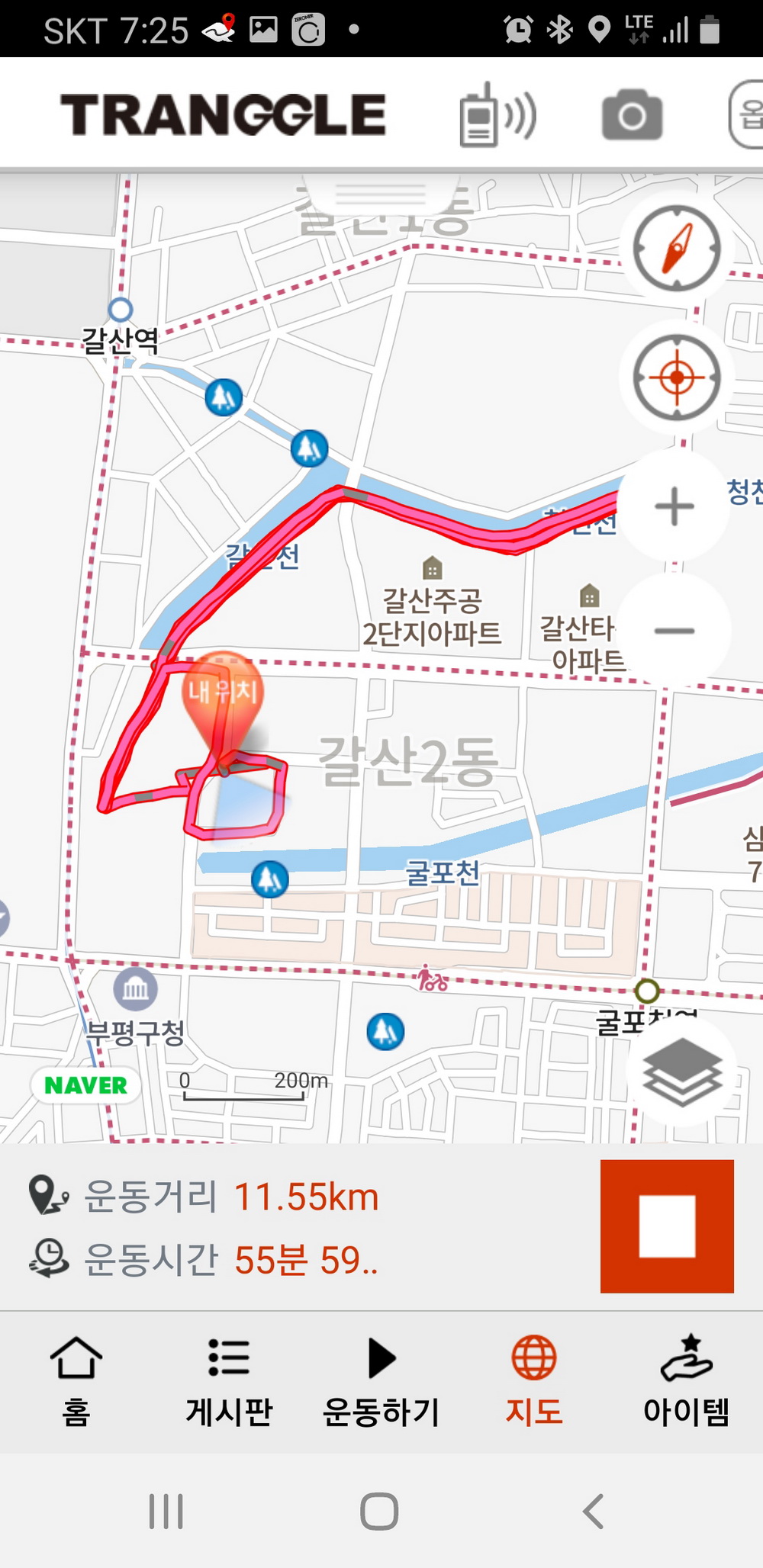Open the map layers selector
The width and height of the screenshot is (763, 1568).
click(681, 1072)
